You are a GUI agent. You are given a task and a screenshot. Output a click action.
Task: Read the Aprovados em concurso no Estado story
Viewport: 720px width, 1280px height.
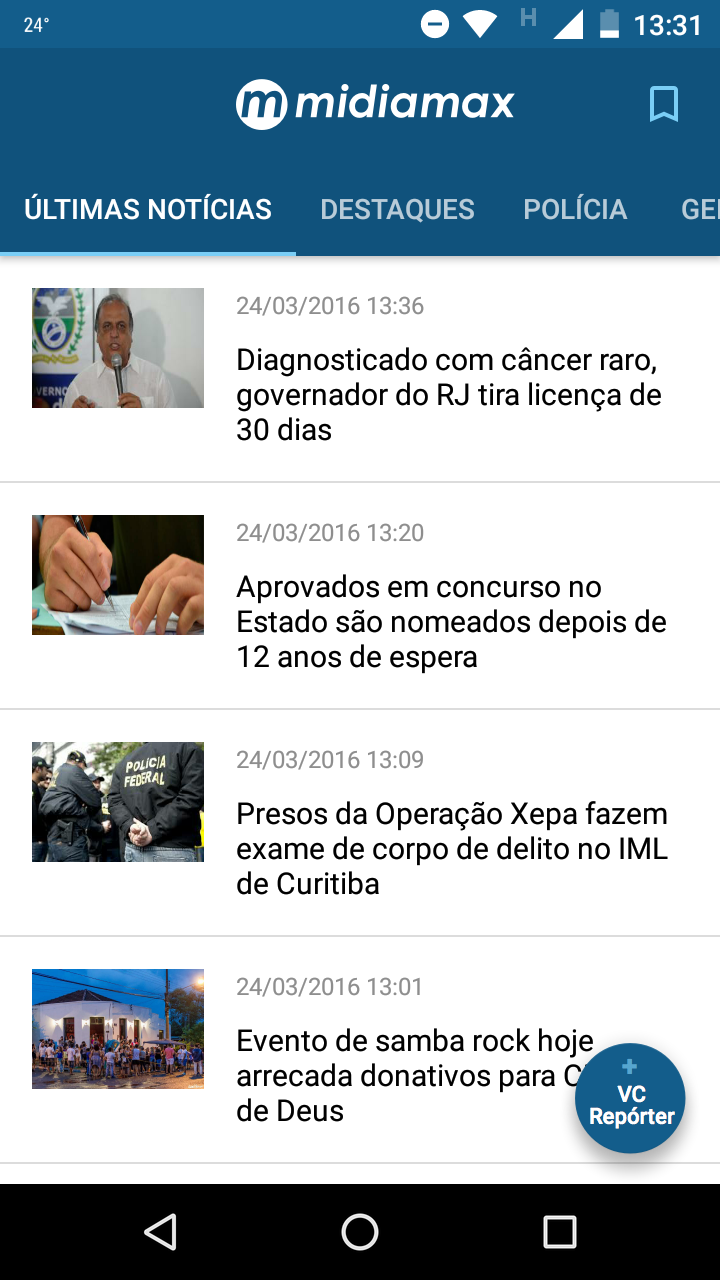pos(450,621)
